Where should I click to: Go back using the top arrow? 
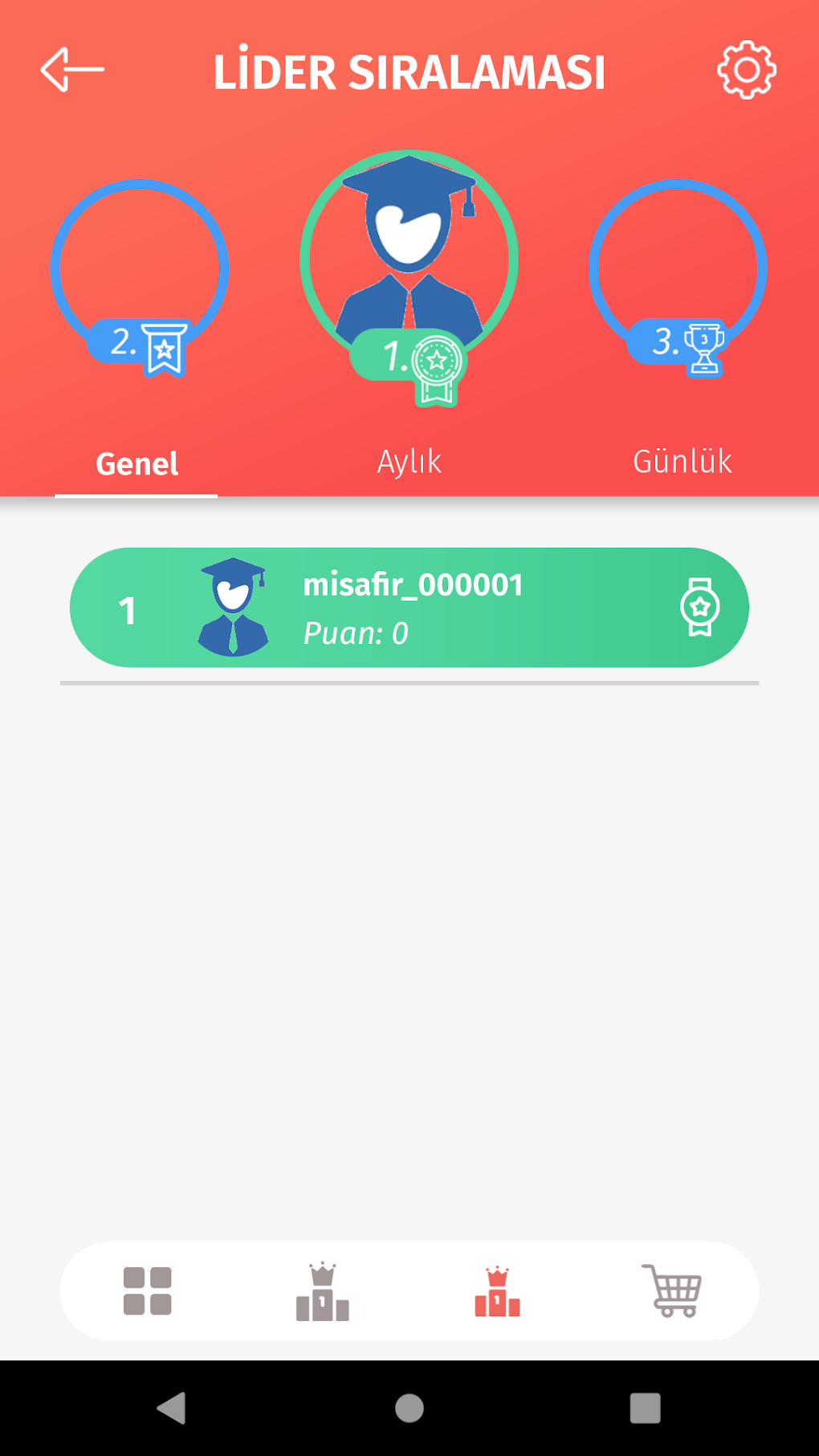(72, 70)
